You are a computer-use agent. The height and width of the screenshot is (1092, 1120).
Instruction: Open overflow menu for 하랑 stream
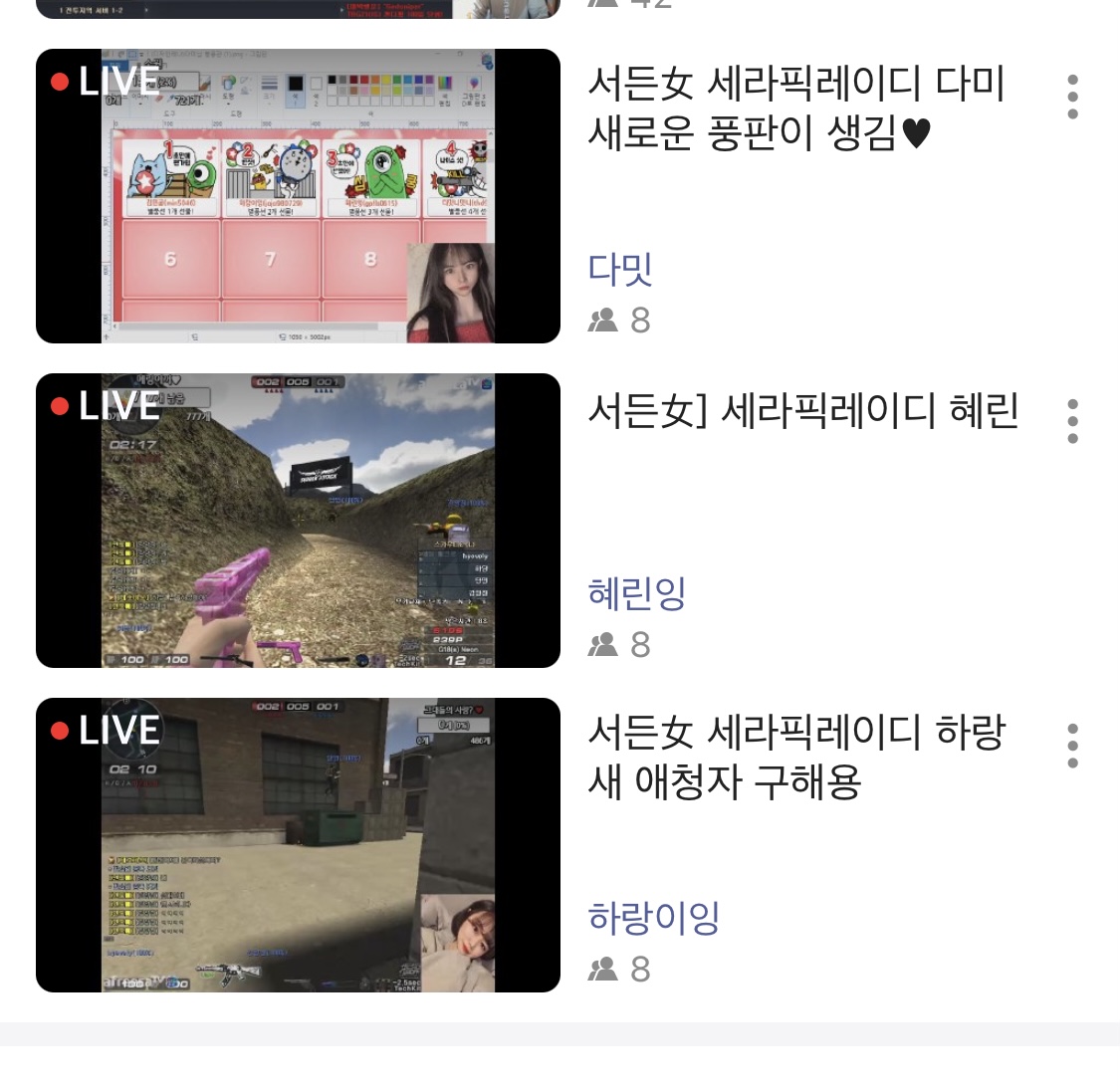click(1072, 746)
